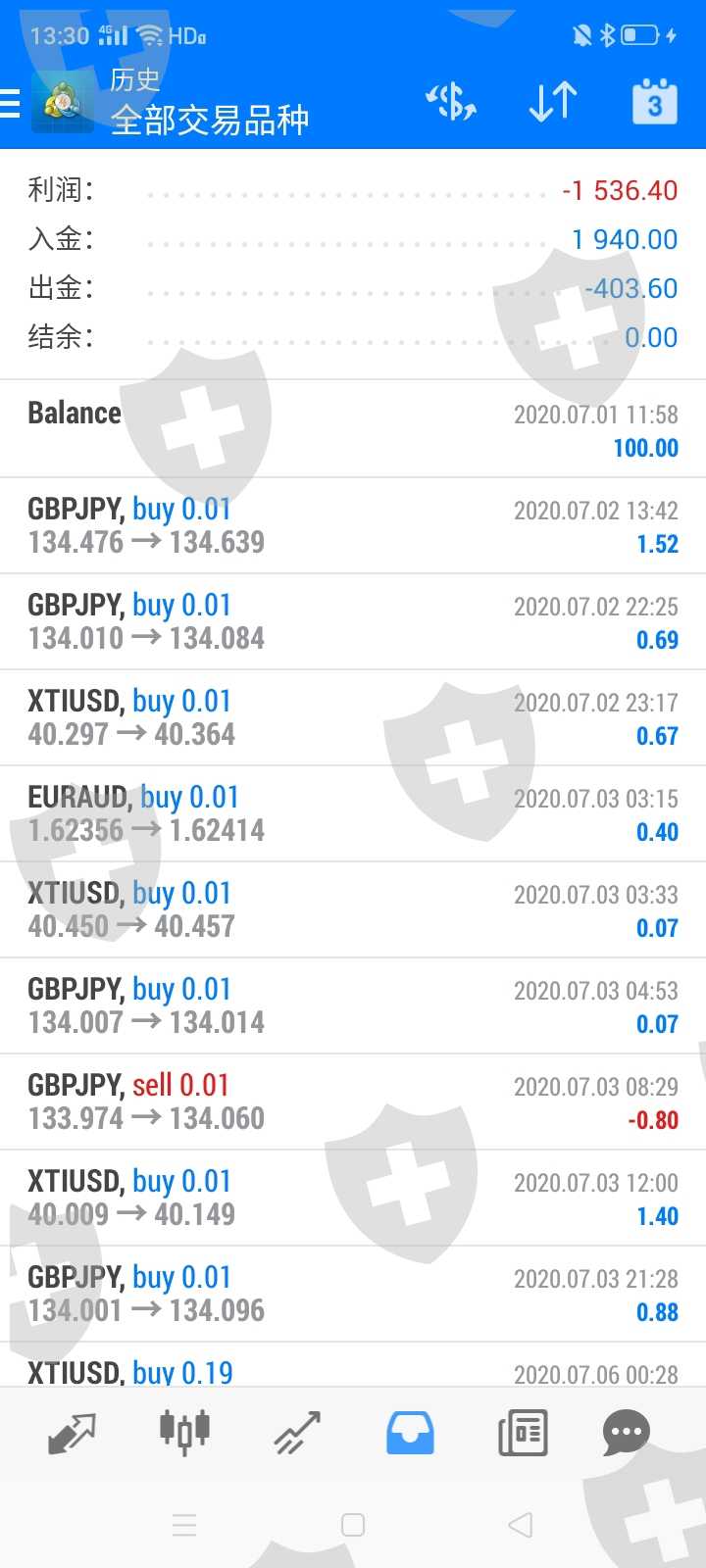
Task: Open the Balance 100.00 deposit entry
Action: 353,429
